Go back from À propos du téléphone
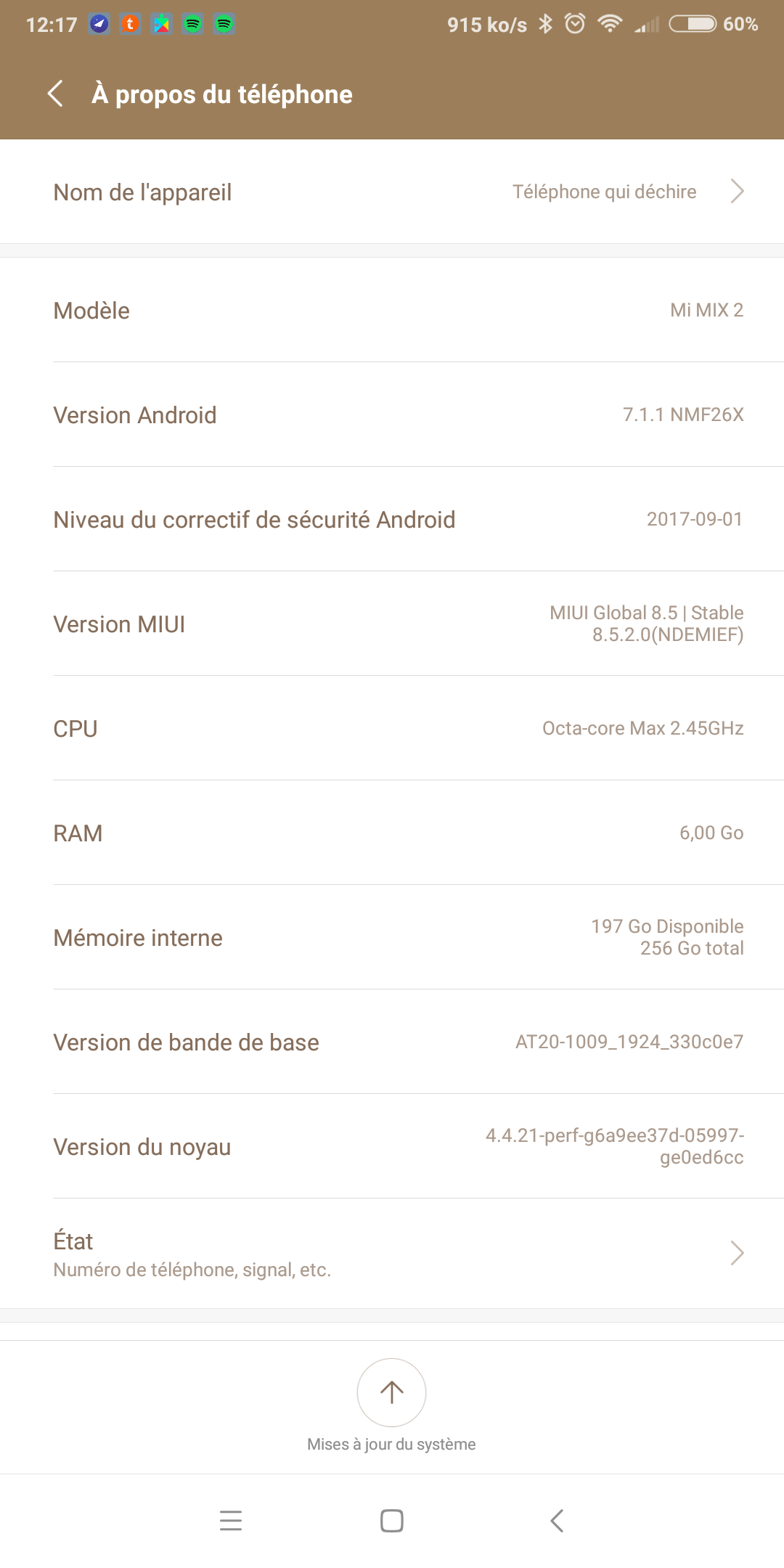784x1568 pixels. [55, 94]
